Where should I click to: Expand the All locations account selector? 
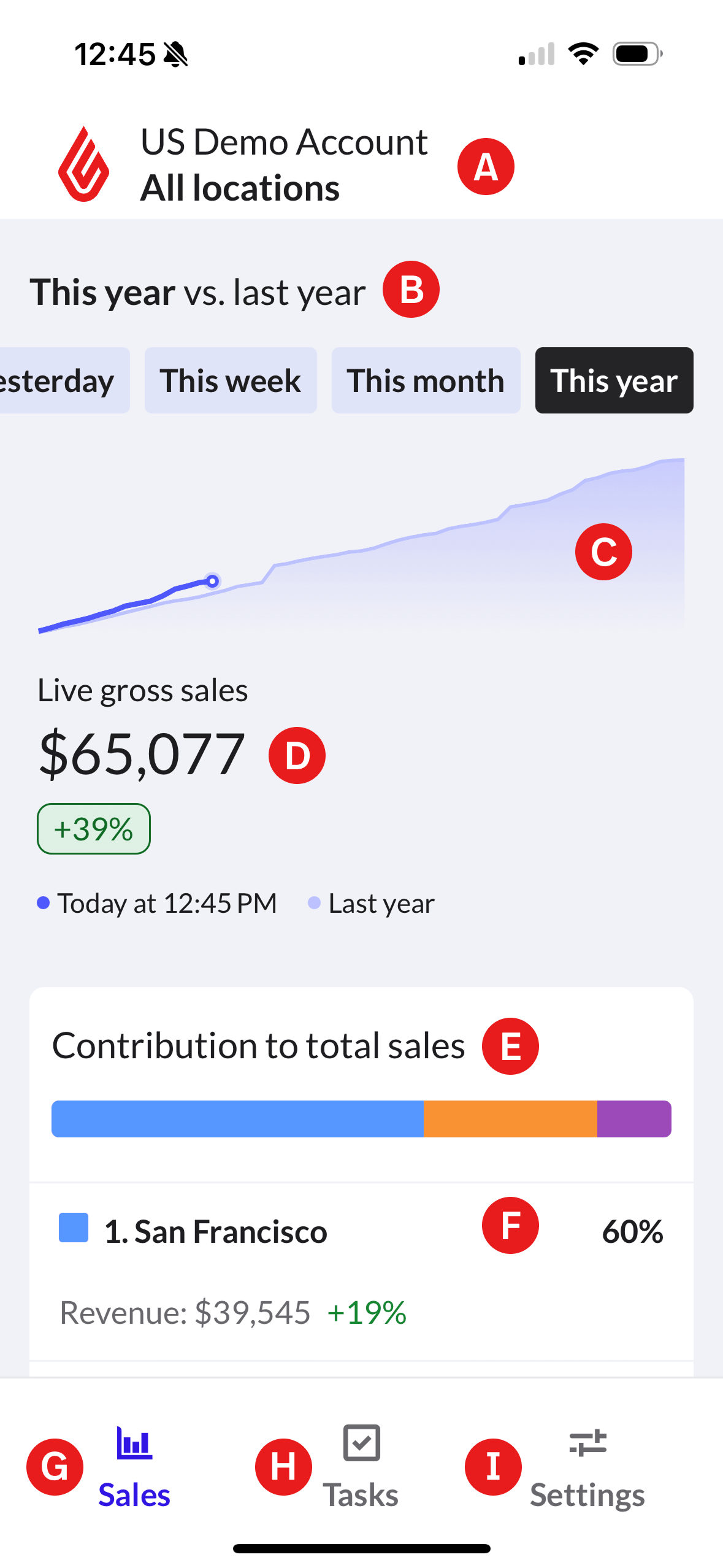point(240,188)
